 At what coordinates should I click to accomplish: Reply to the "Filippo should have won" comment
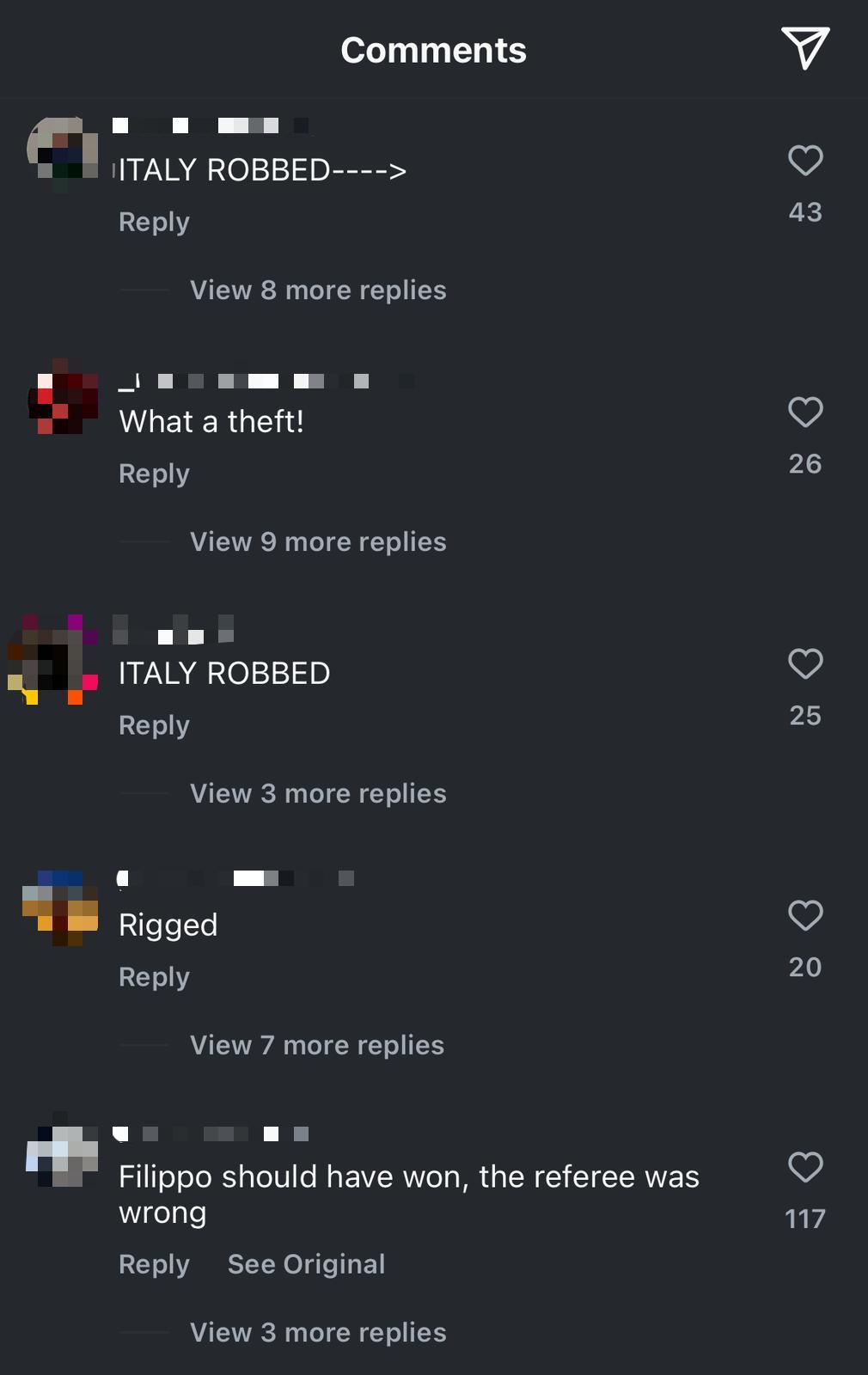(x=154, y=1264)
